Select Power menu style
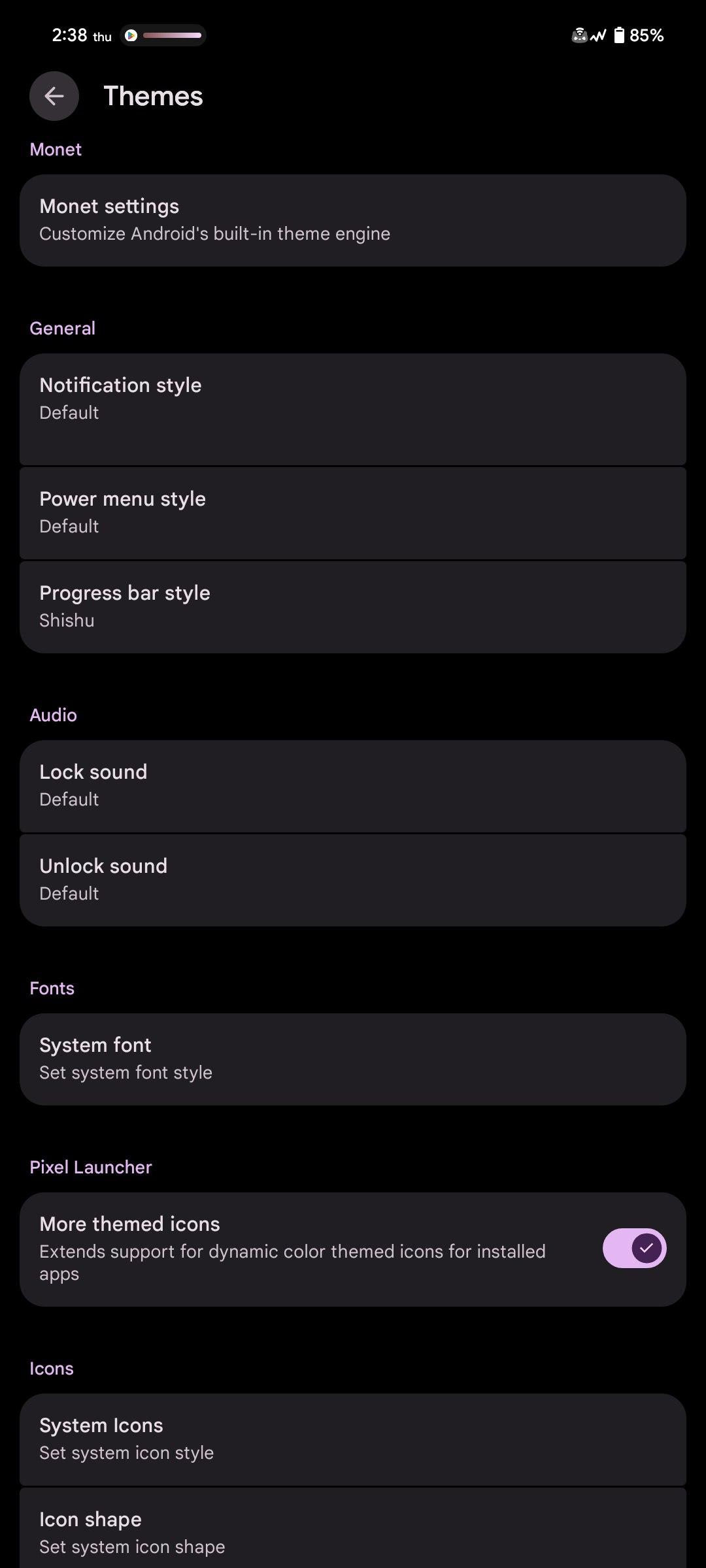Screen dimensions: 706x1568 (x=353, y=513)
